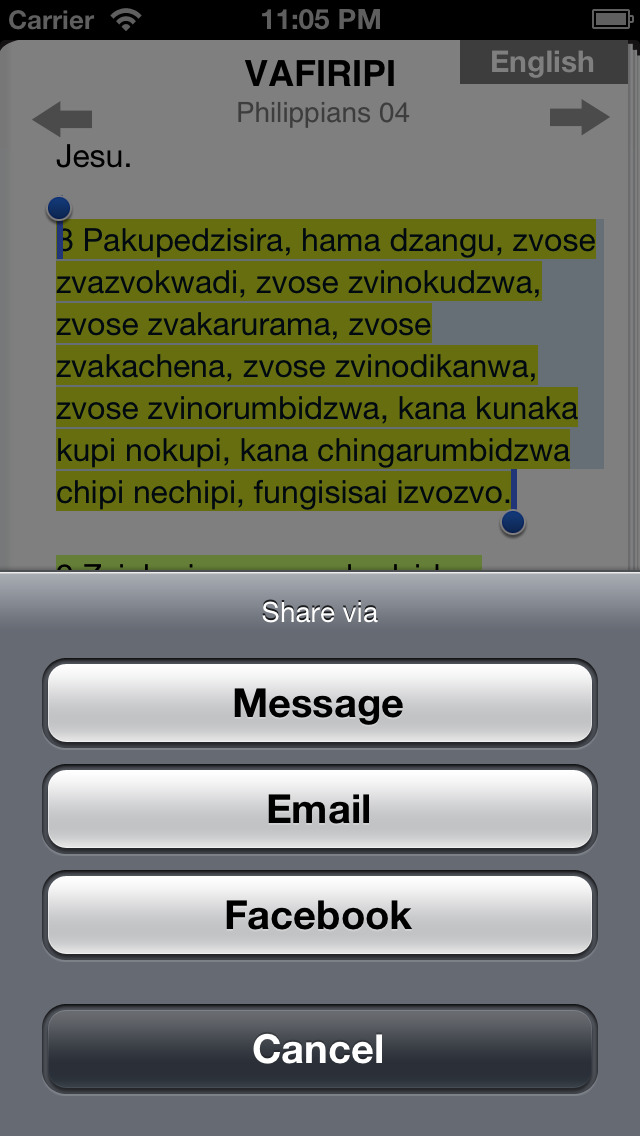Screen dimensions: 640x1136
Task: Share the selected verse by Email
Action: point(319,809)
